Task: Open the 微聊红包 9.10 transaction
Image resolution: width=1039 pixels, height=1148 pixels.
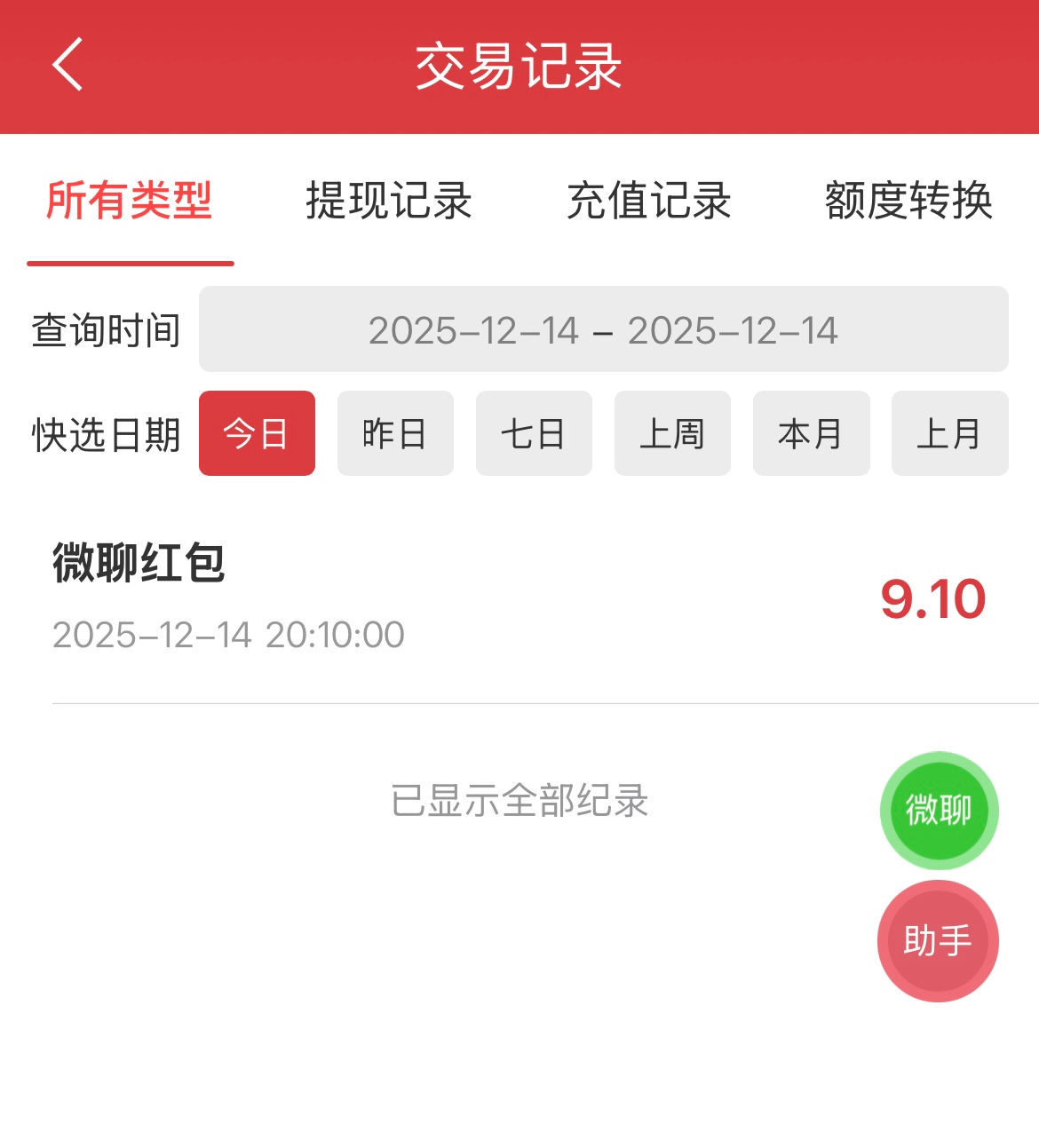Action: coord(519,598)
